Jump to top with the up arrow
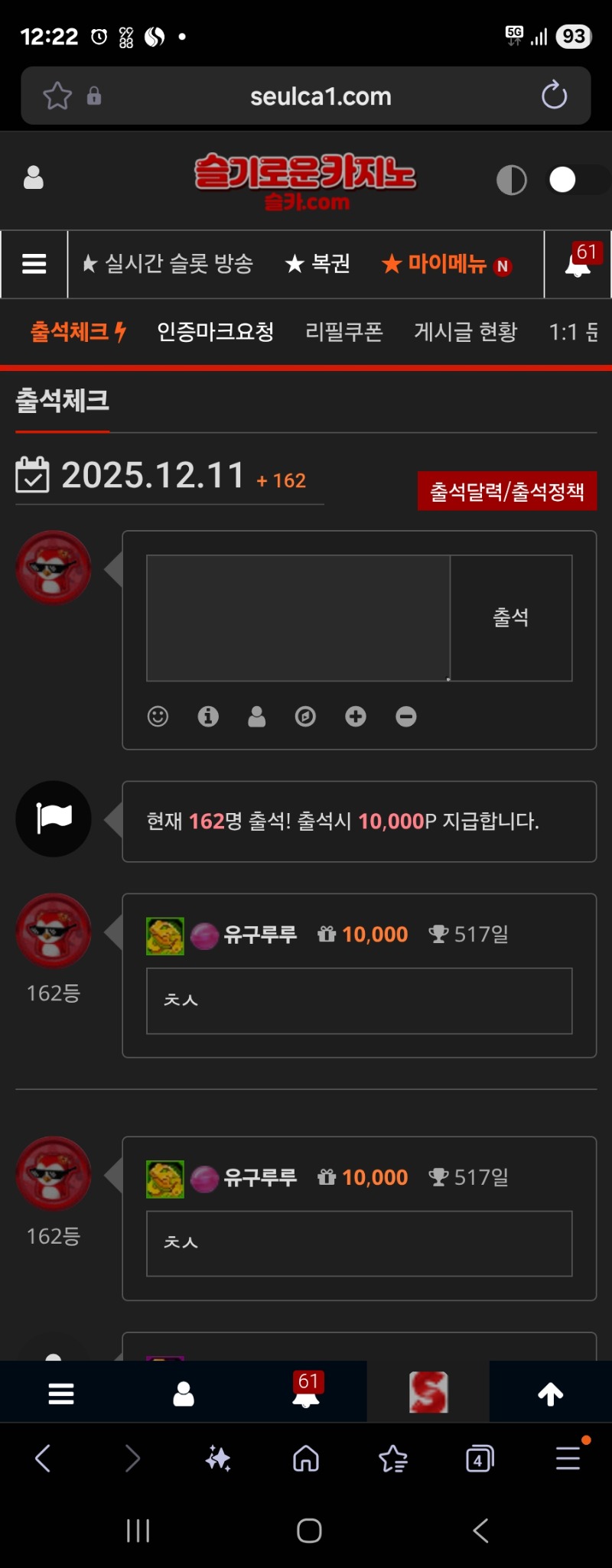The image size is (612, 1568). point(551,1394)
